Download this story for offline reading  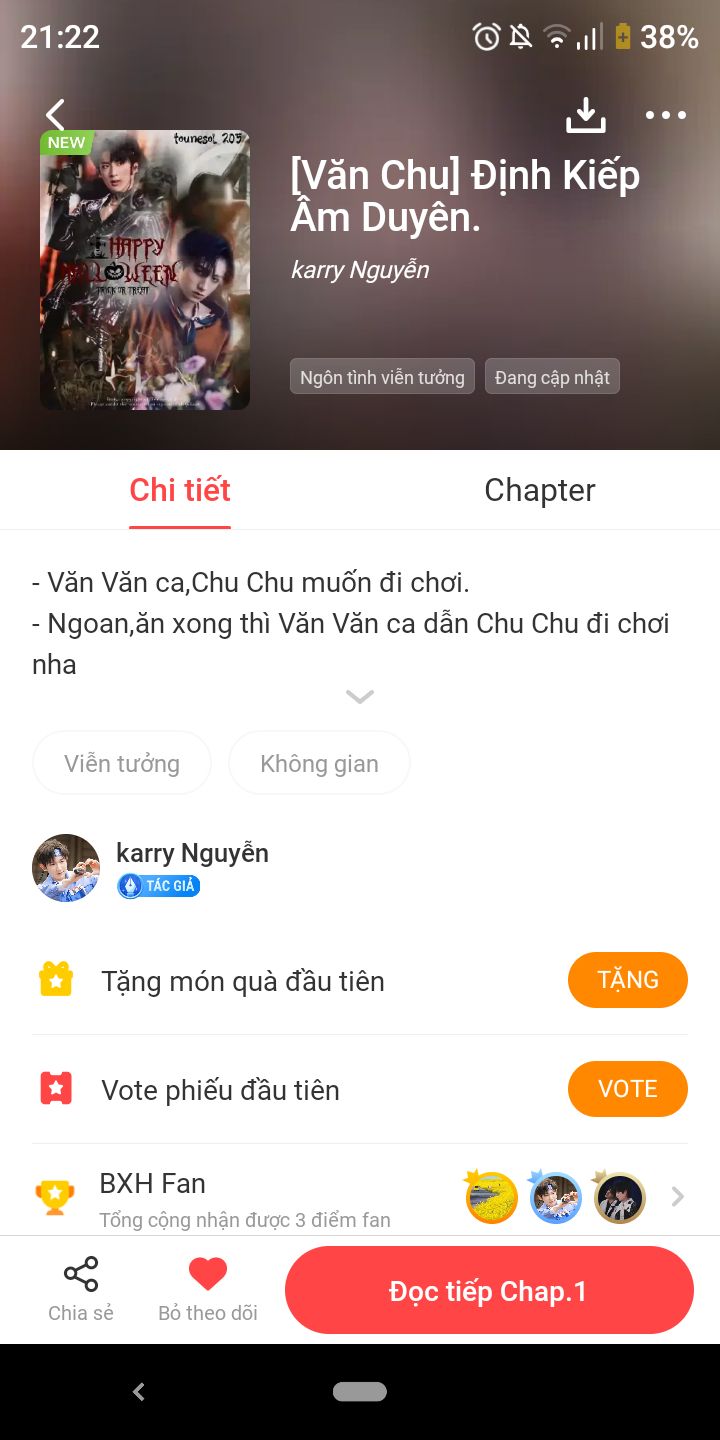tap(586, 115)
